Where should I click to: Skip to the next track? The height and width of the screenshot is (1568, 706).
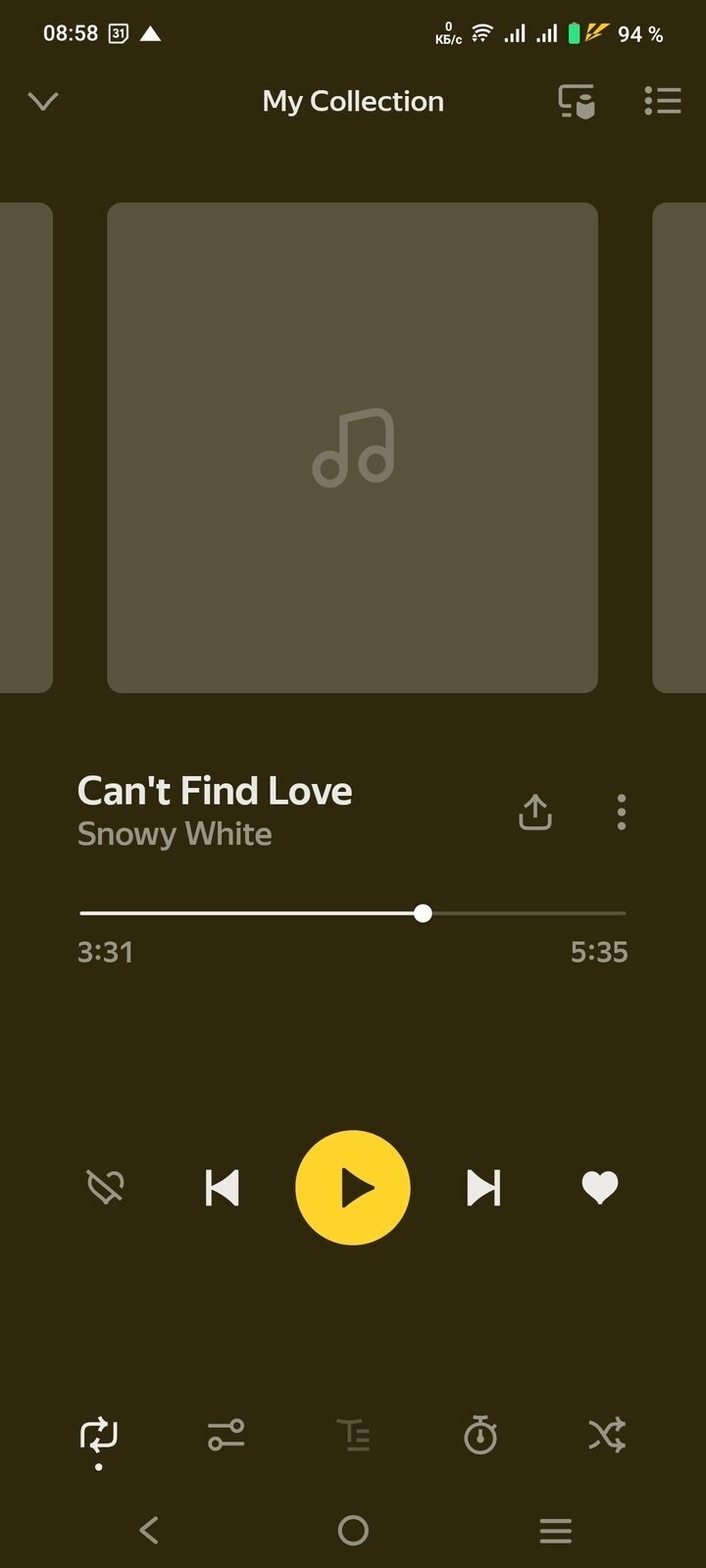click(483, 1188)
